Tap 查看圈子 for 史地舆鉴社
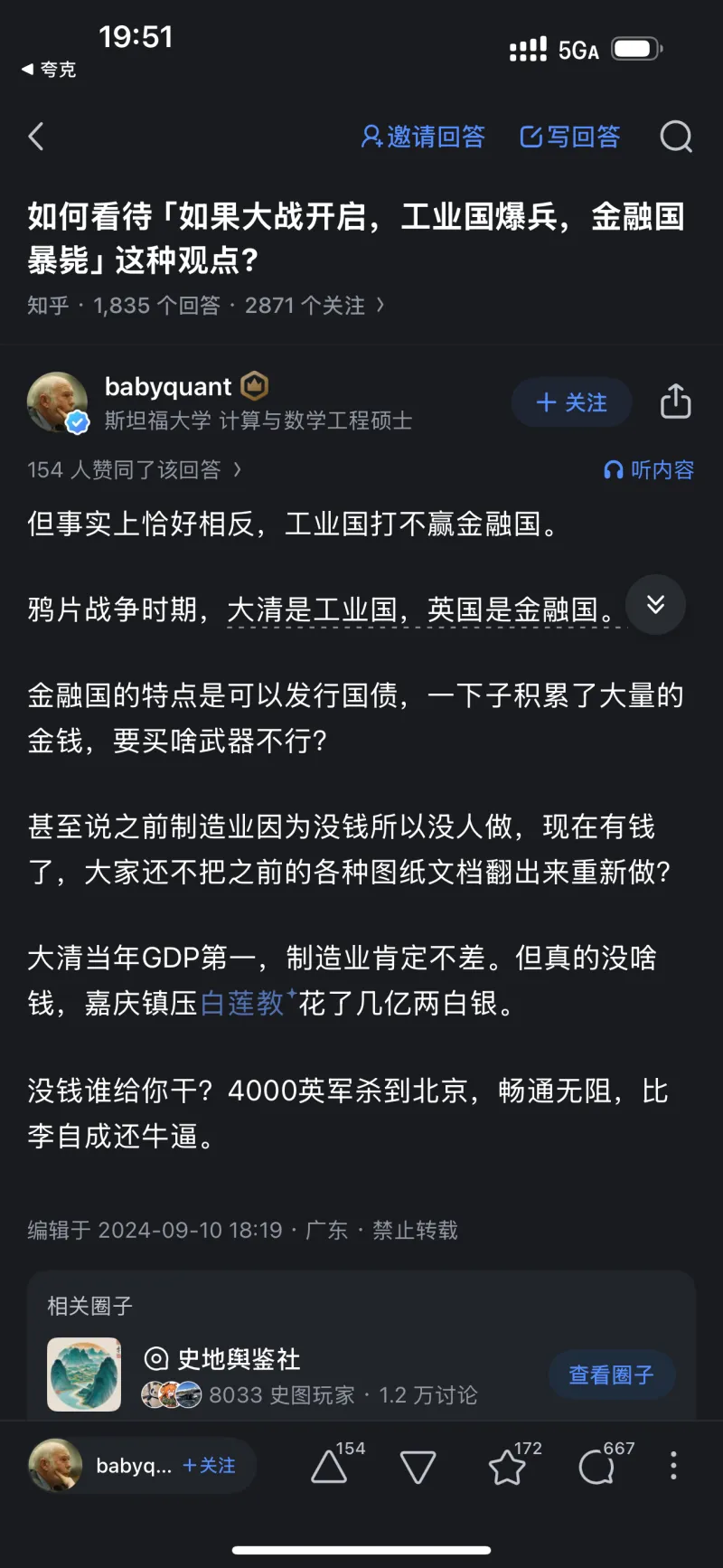The height and width of the screenshot is (1568, 723). 611,1374
